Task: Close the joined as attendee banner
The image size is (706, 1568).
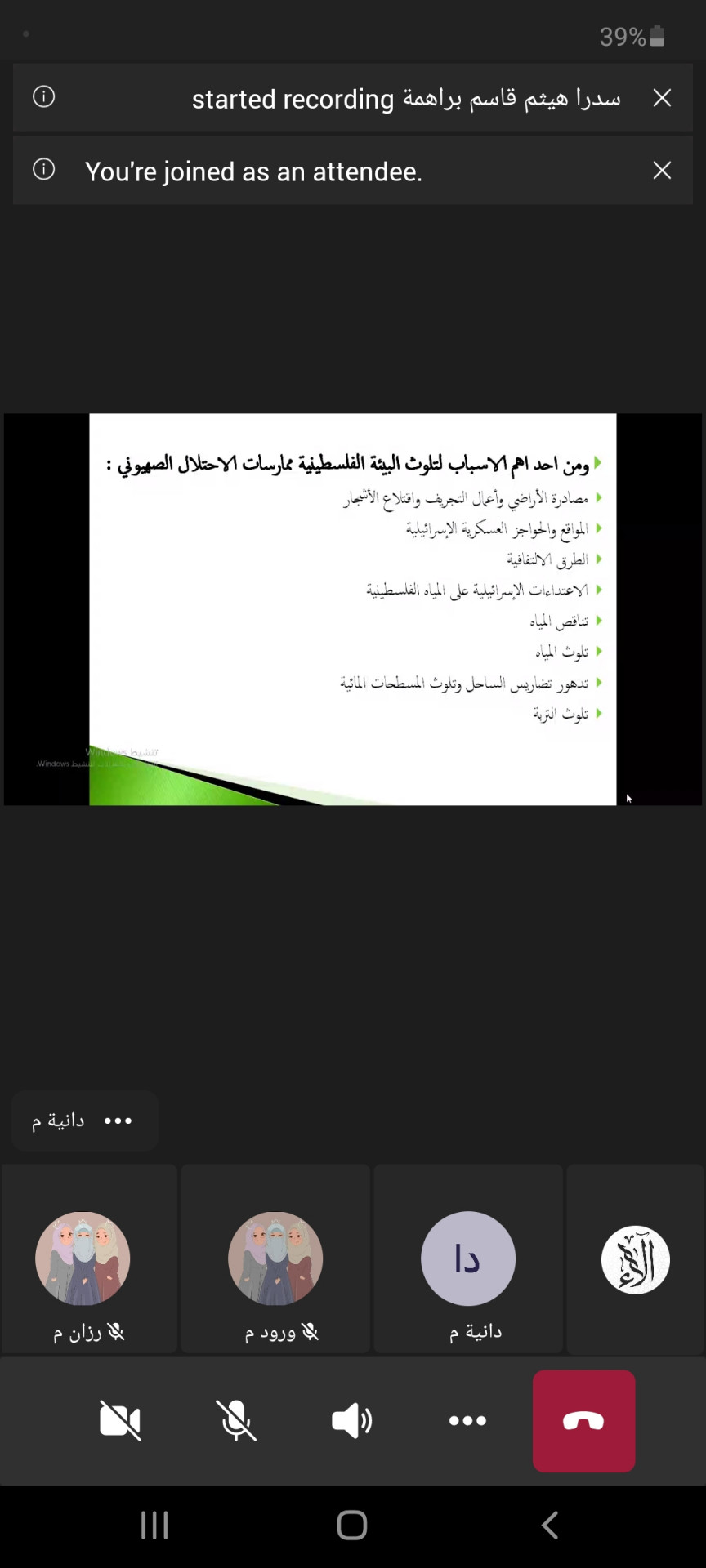Action: 662,171
